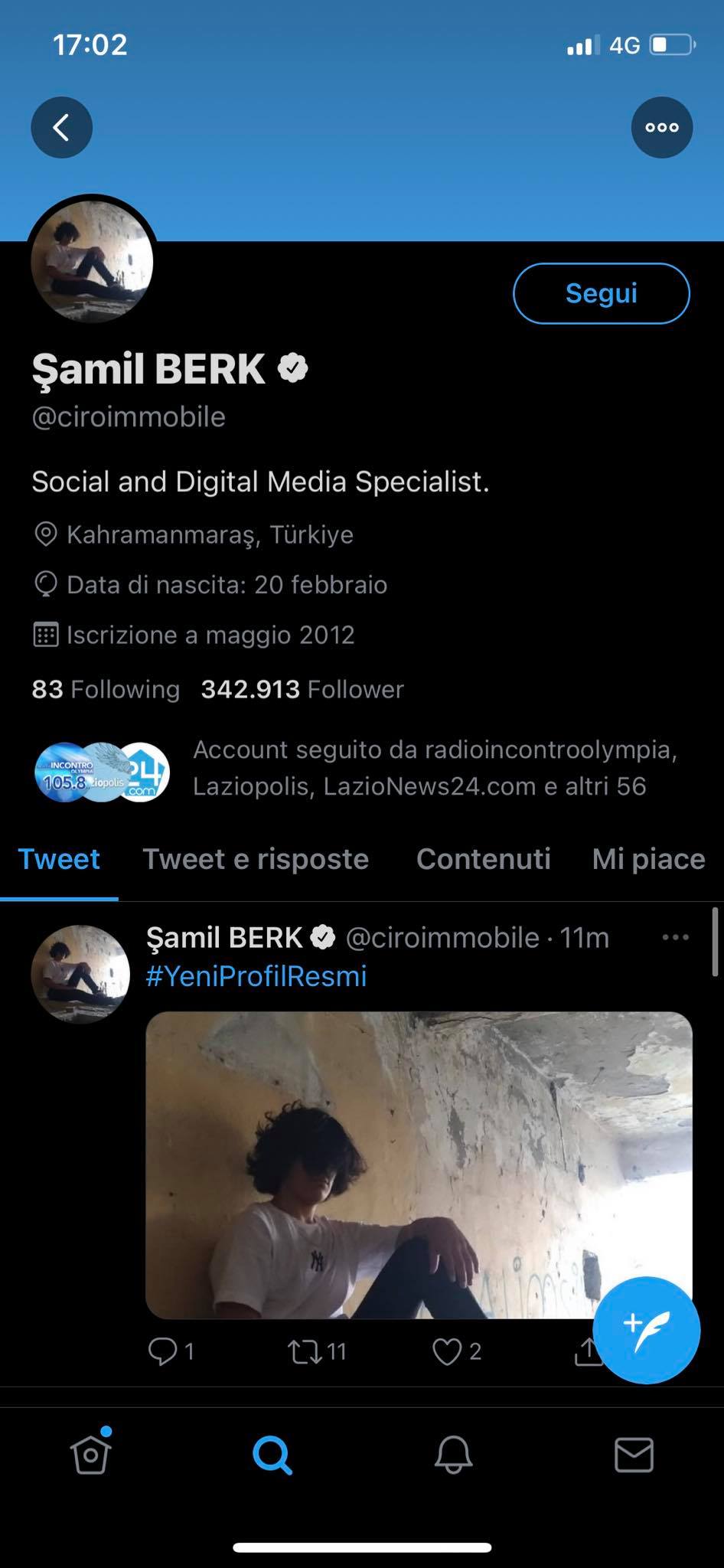The width and height of the screenshot is (724, 1568).
Task: Switch to the Contenuti tab
Action: coord(484,859)
